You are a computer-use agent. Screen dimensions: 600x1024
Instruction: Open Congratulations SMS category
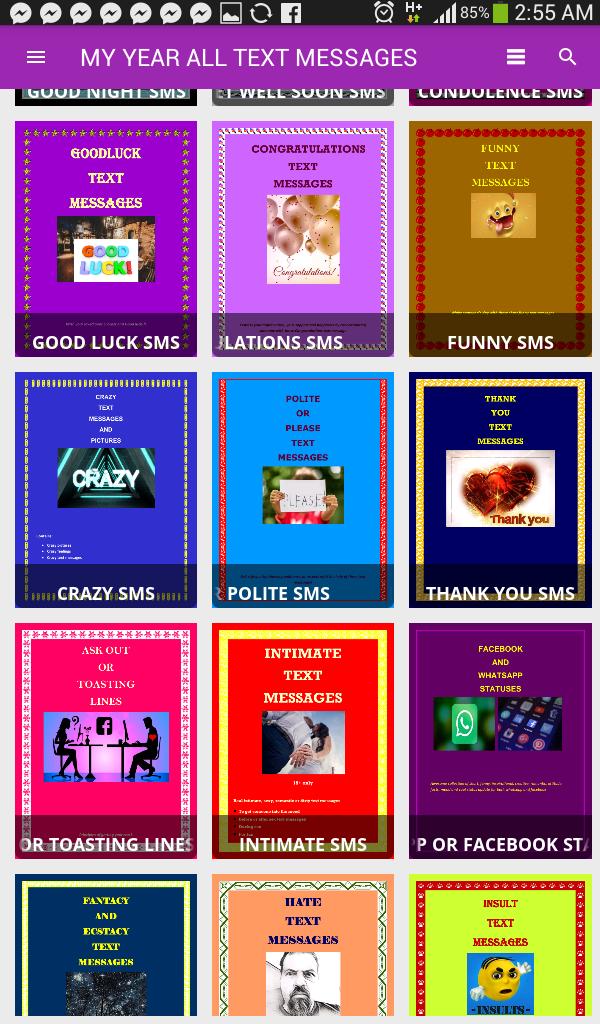coord(303,239)
